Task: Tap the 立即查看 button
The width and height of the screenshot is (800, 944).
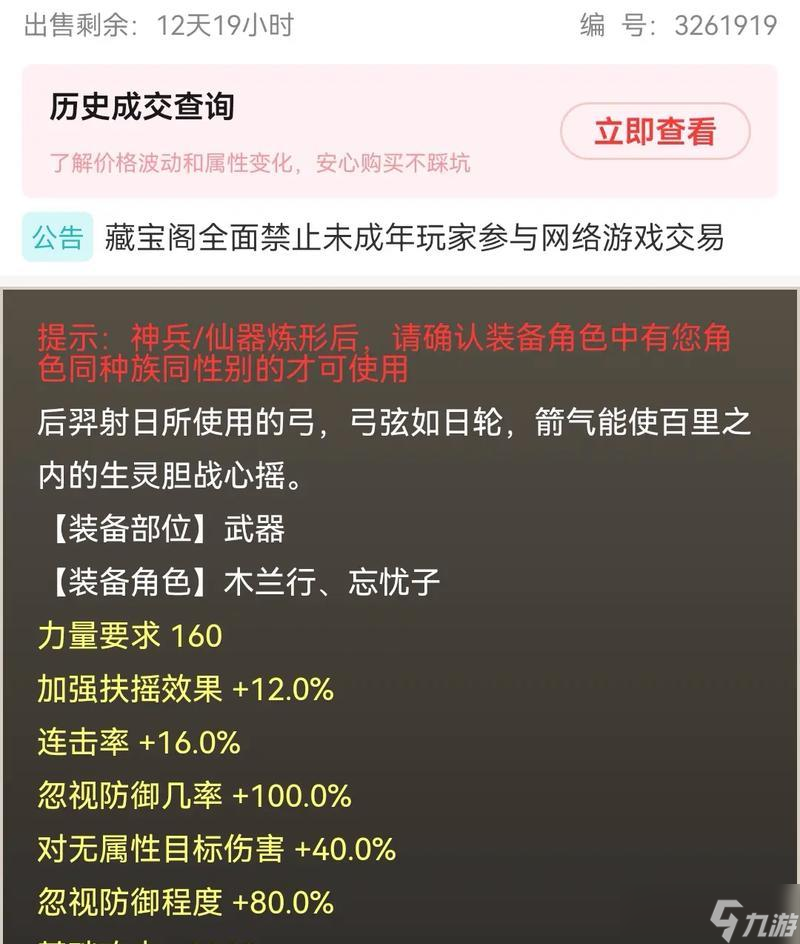Action: (x=655, y=132)
